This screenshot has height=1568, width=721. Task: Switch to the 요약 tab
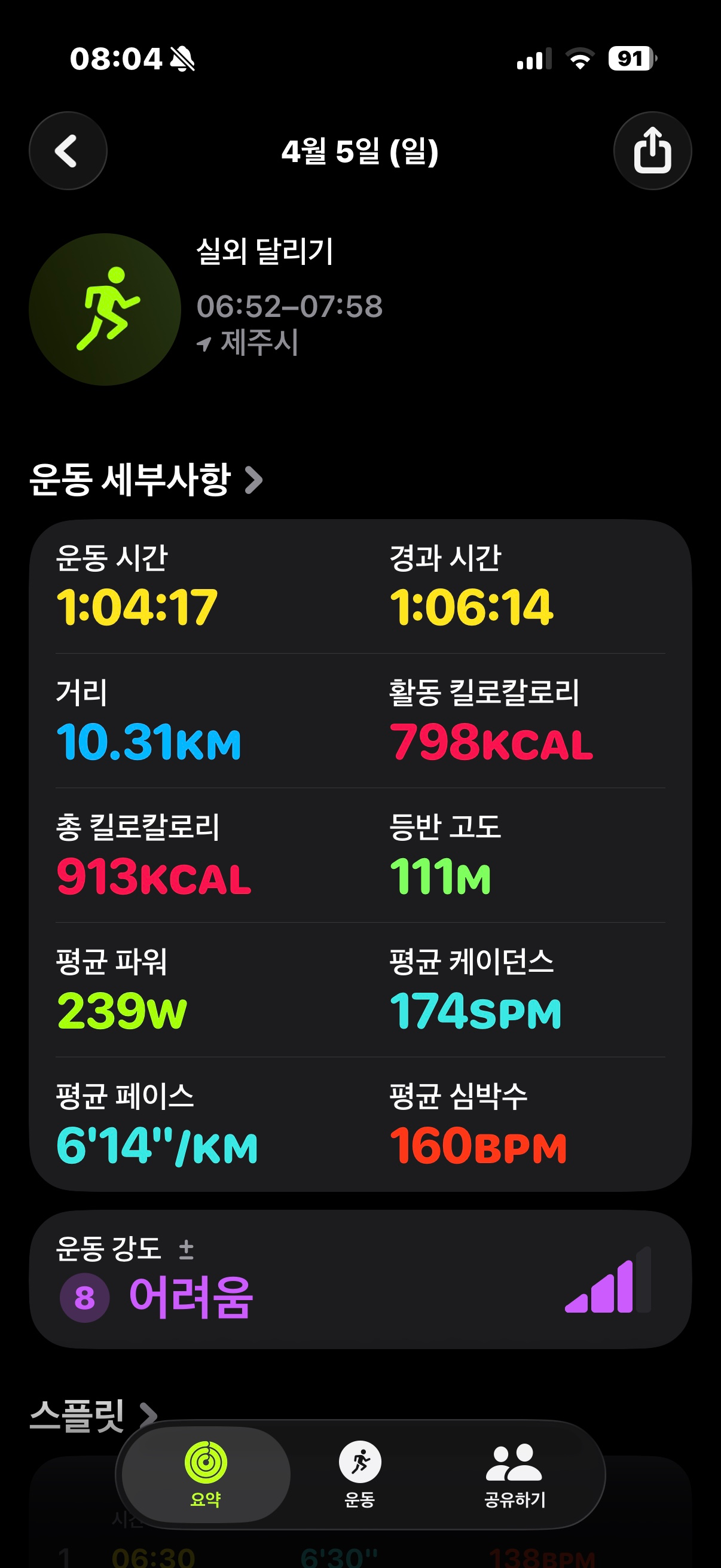pos(206,1474)
